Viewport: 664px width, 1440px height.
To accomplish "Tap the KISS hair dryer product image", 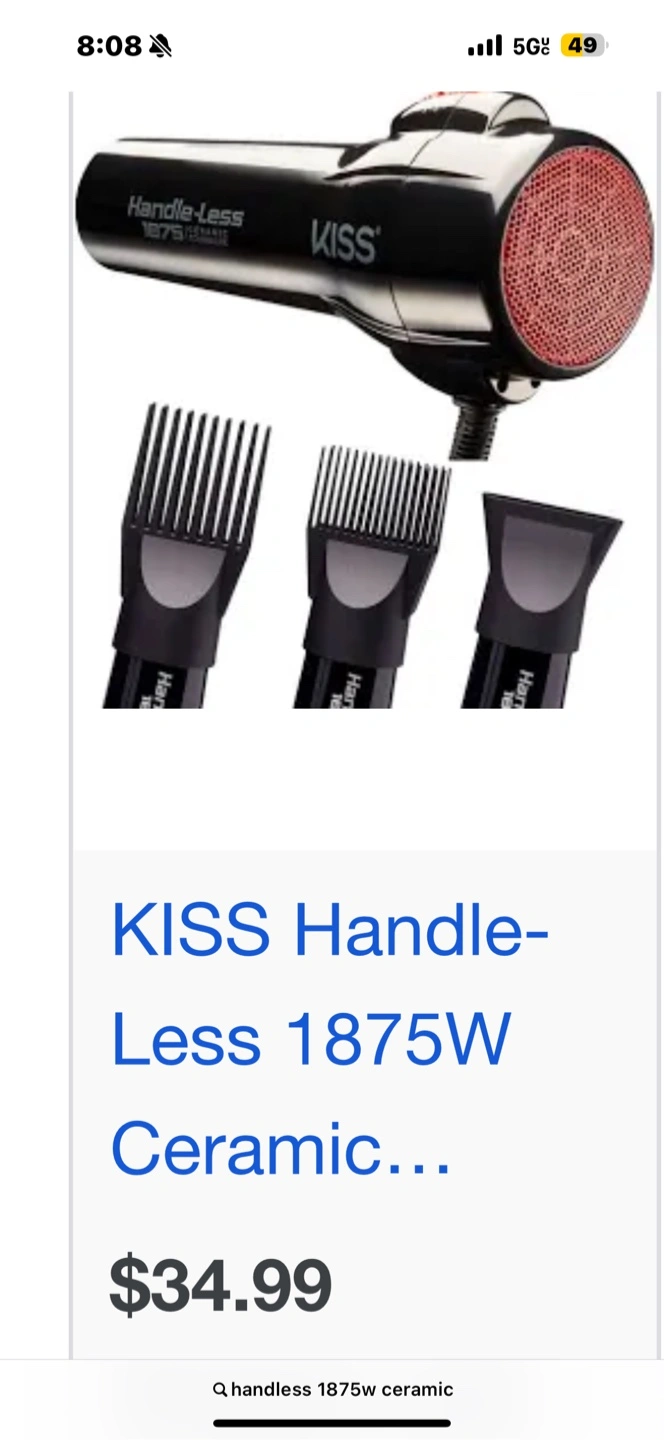I will 364,400.
